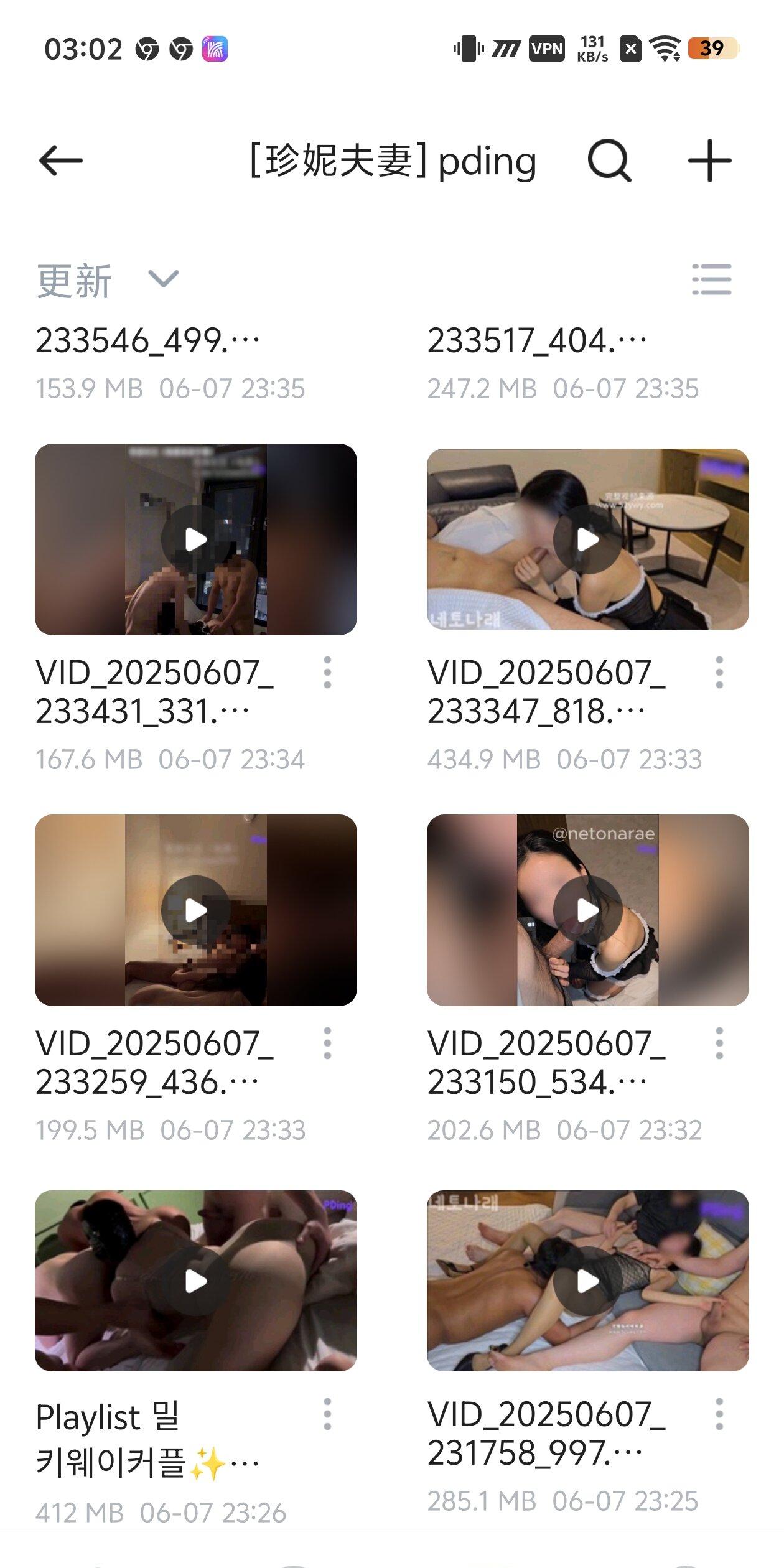Screen dimensions: 784x1568
Task: Open video VID_20250607_233431_331
Action: 195,539
